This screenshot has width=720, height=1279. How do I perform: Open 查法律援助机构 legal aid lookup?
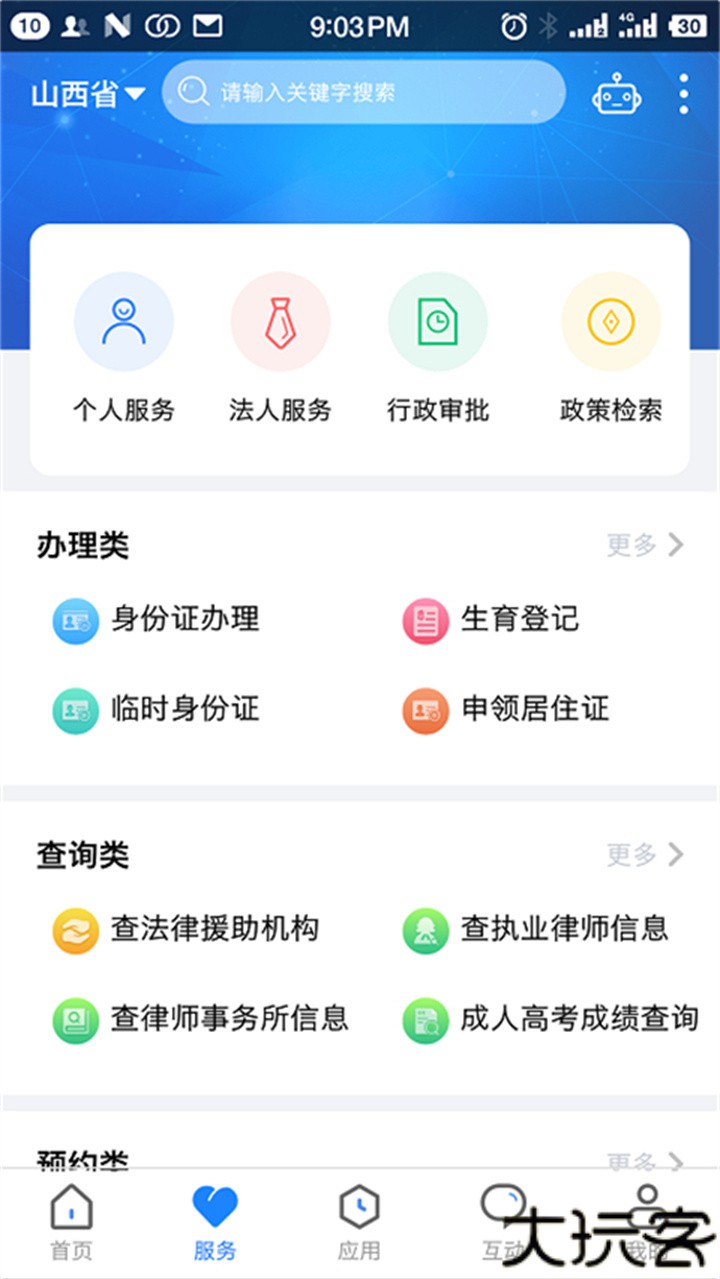pos(210,929)
